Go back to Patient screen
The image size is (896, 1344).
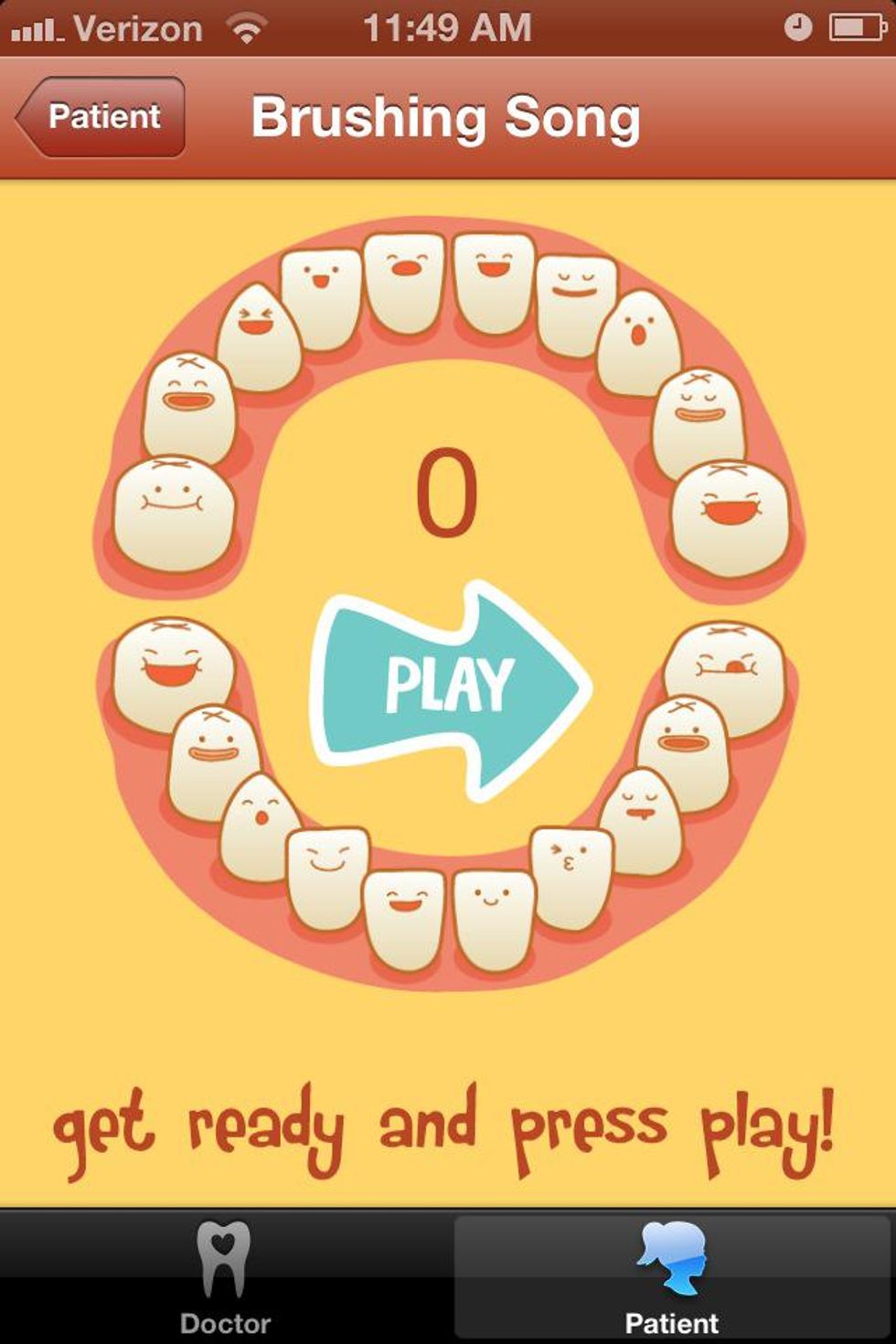pyautogui.click(x=101, y=117)
